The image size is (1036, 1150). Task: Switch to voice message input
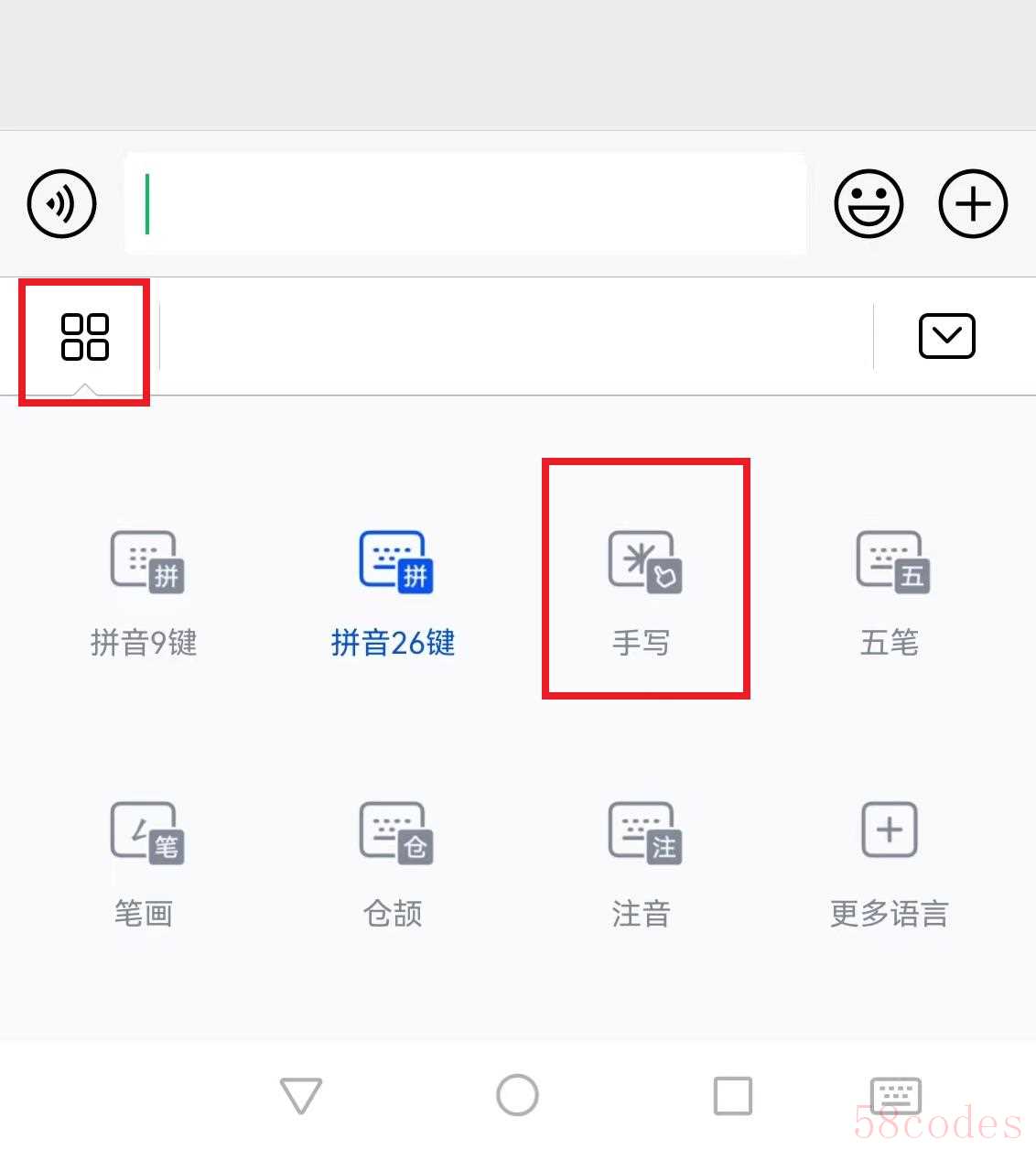61,204
